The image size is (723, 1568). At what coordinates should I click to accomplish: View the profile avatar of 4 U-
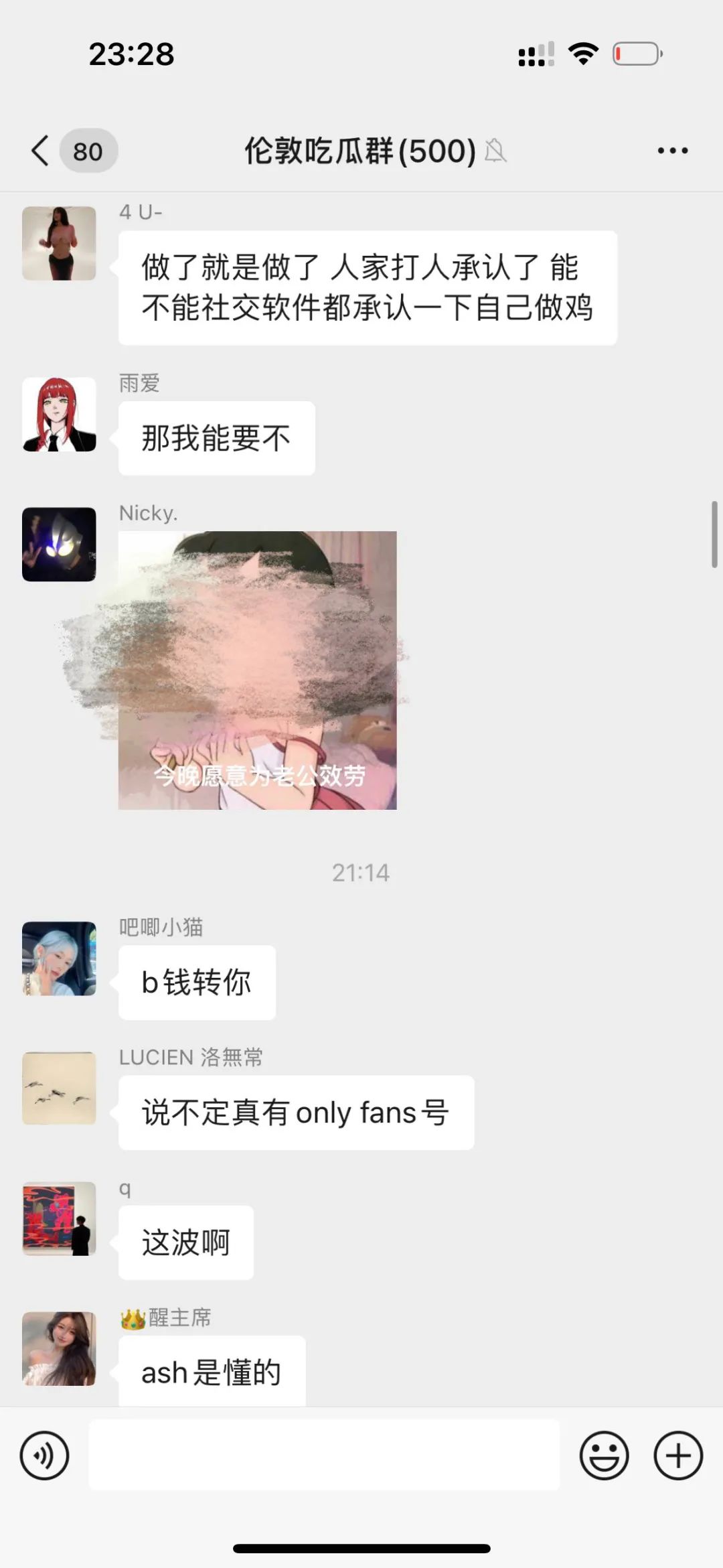click(59, 243)
